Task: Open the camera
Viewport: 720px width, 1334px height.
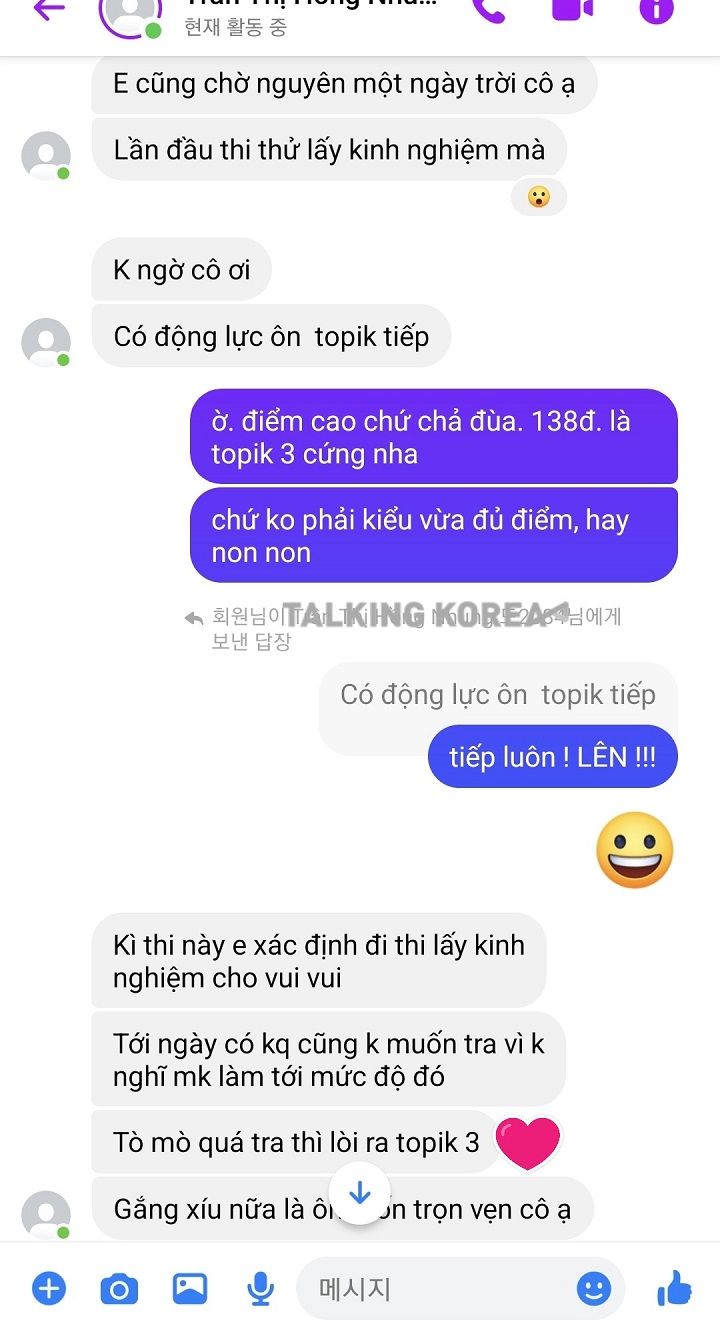Action: click(x=119, y=1289)
